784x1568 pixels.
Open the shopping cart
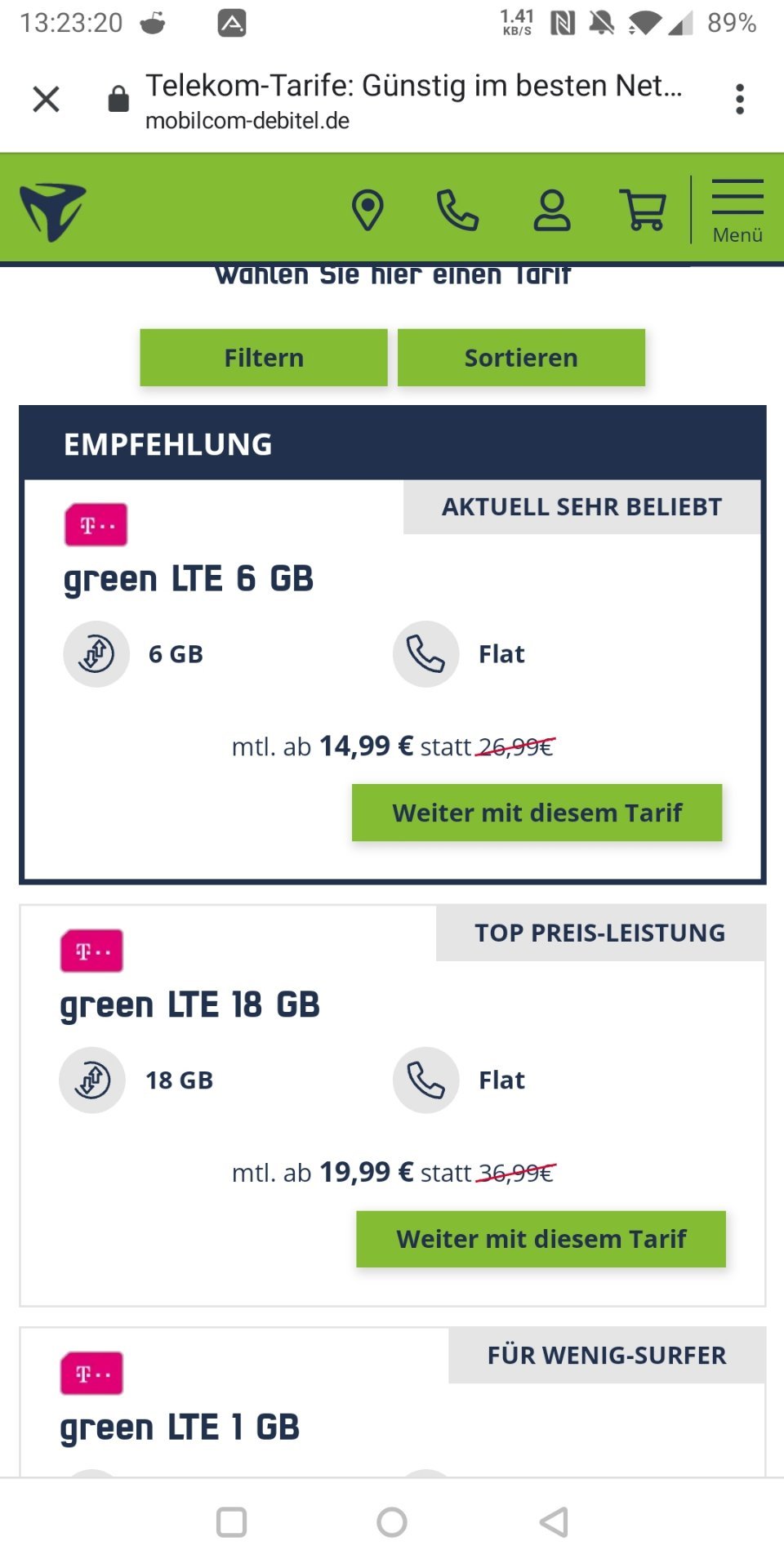point(644,210)
